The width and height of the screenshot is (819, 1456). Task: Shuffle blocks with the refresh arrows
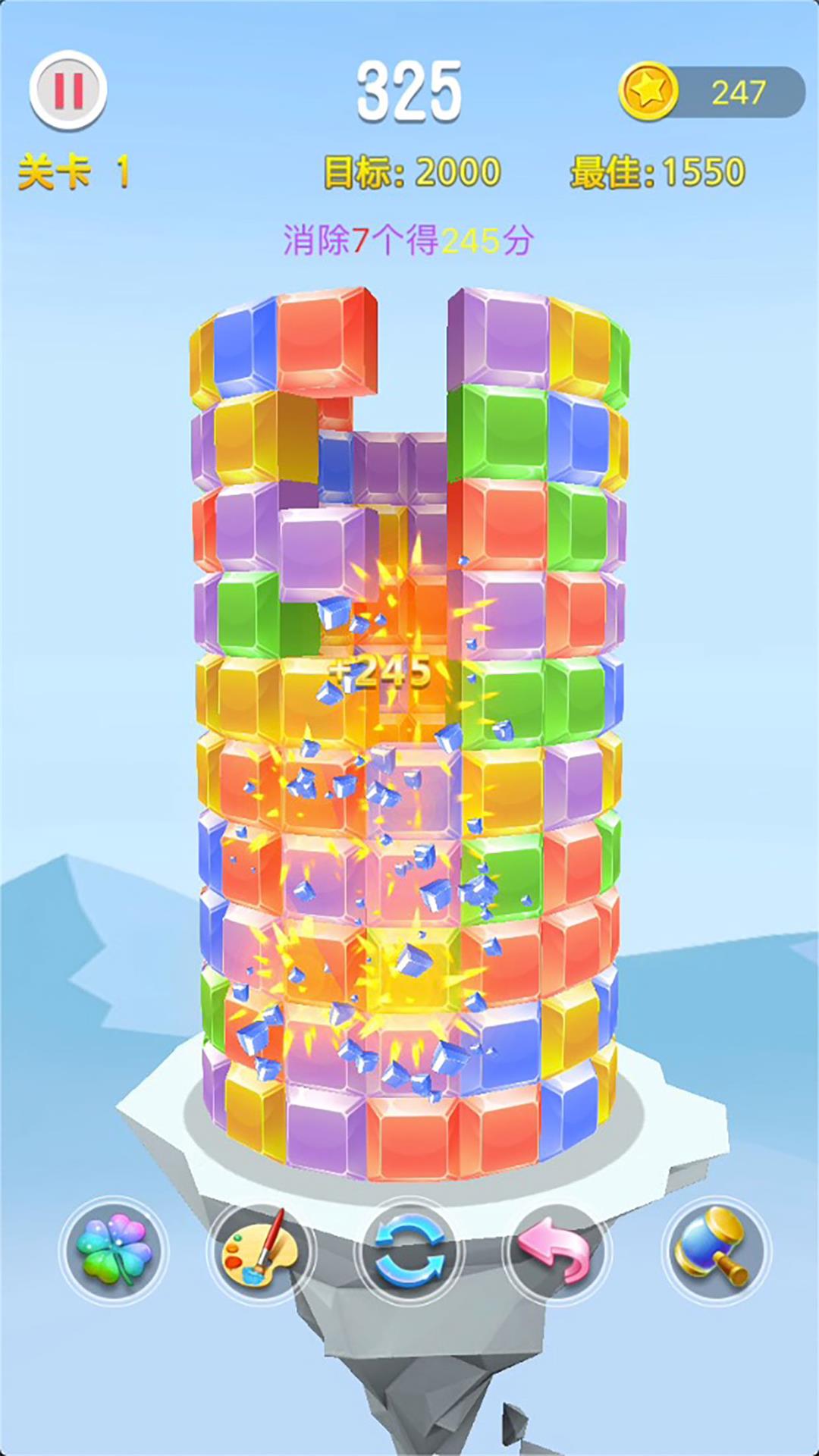coord(409,1250)
